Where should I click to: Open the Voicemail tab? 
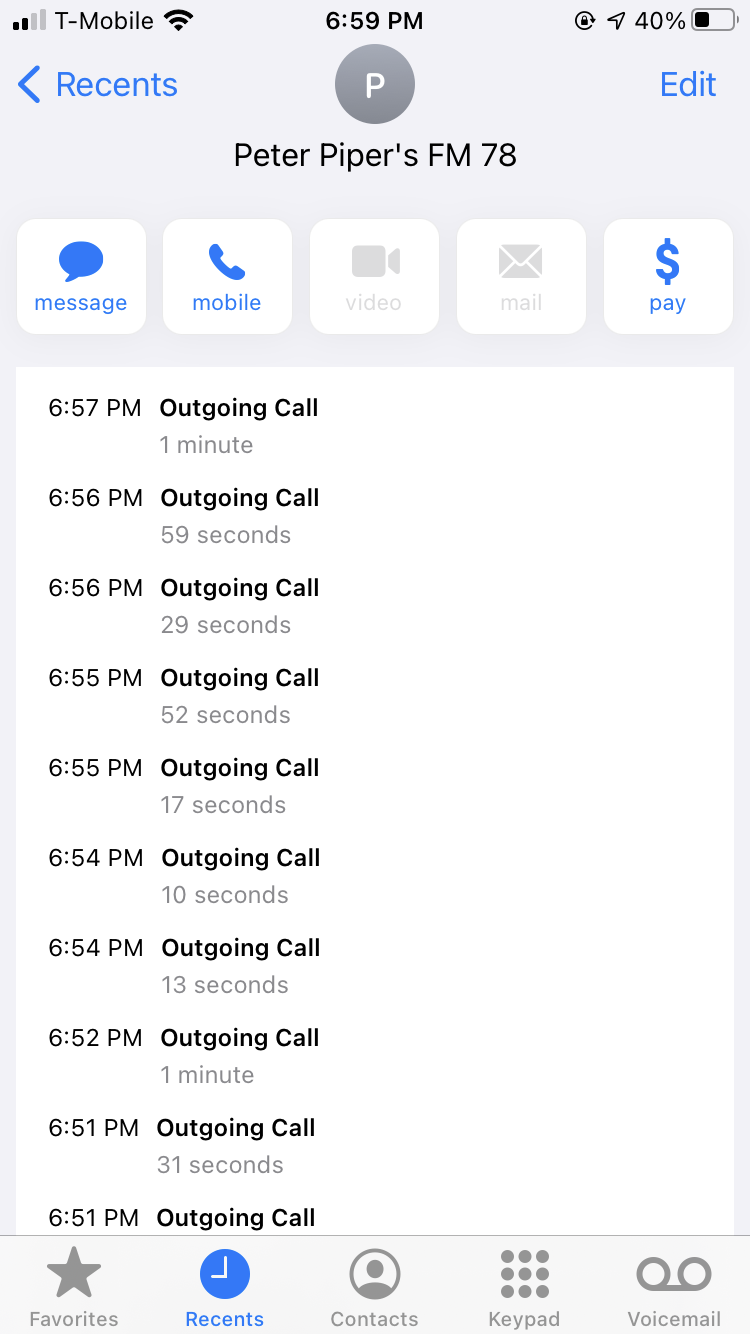pos(673,1287)
